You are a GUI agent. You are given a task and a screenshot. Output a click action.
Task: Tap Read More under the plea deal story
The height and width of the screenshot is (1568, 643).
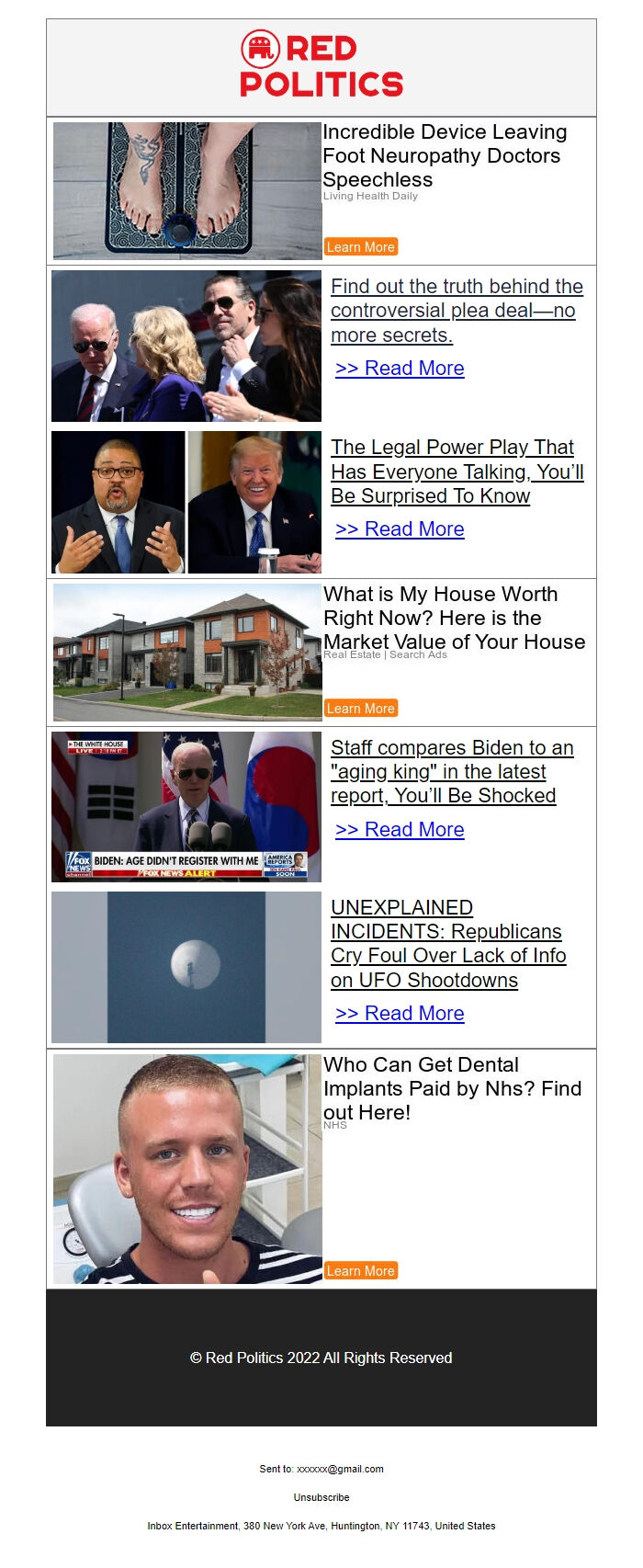(x=400, y=369)
